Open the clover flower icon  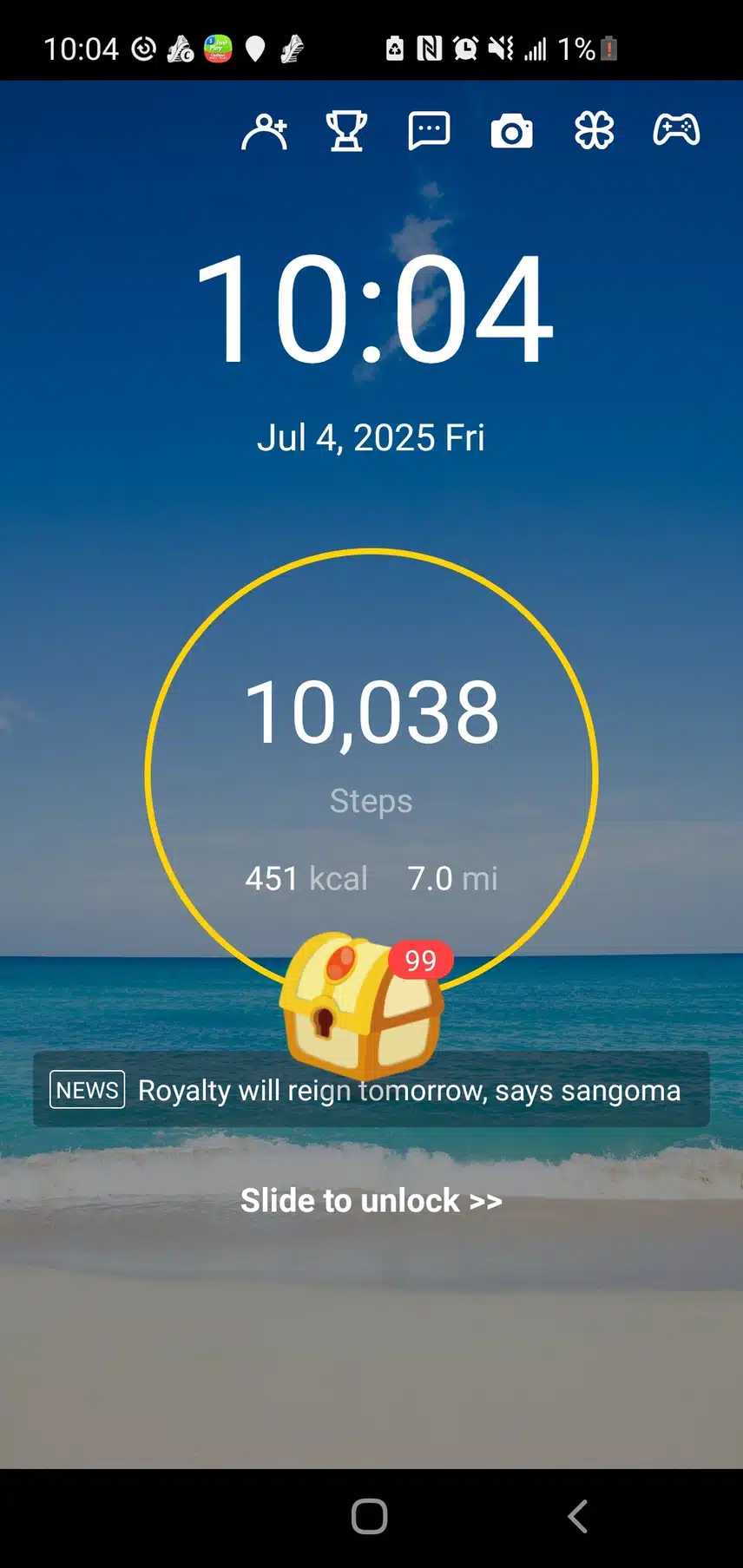594,132
